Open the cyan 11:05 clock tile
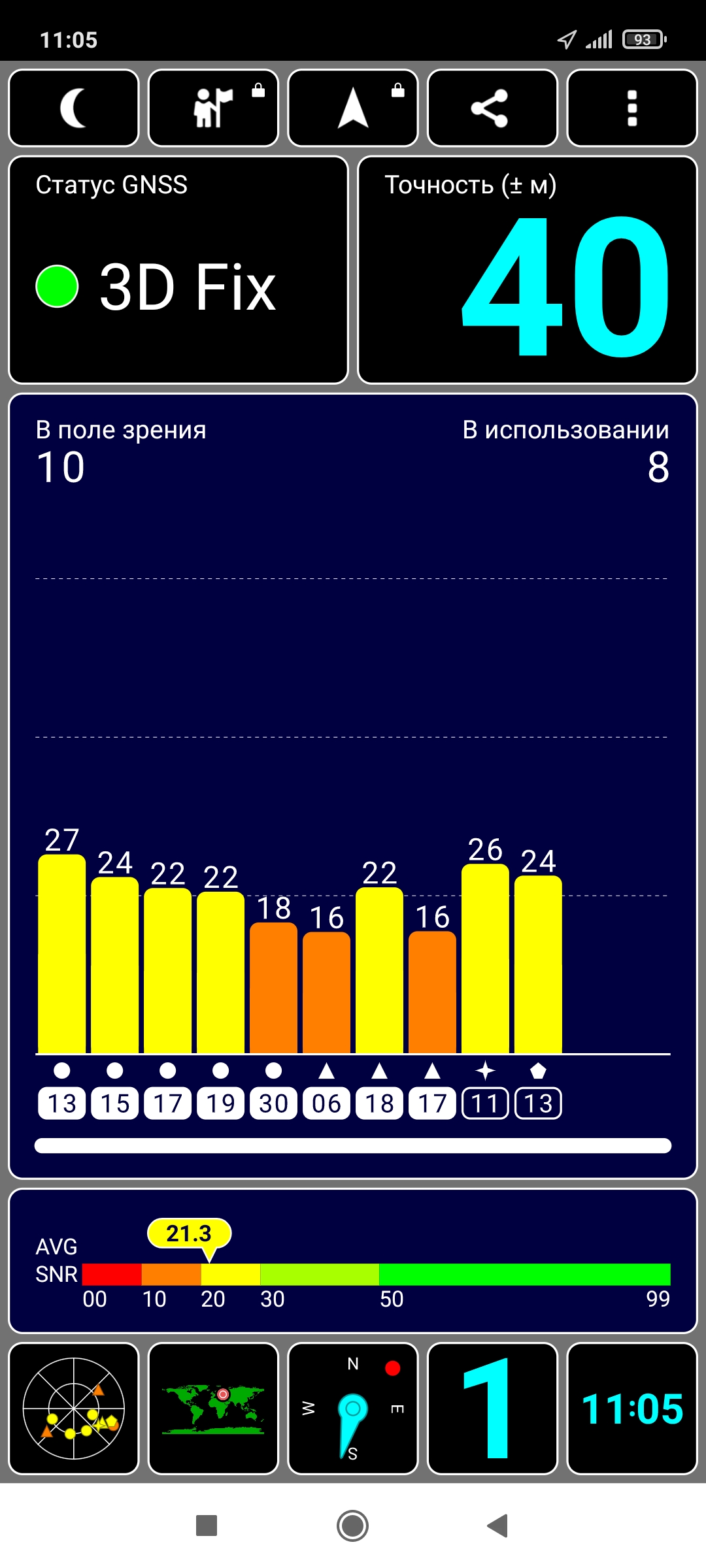 (632, 1408)
